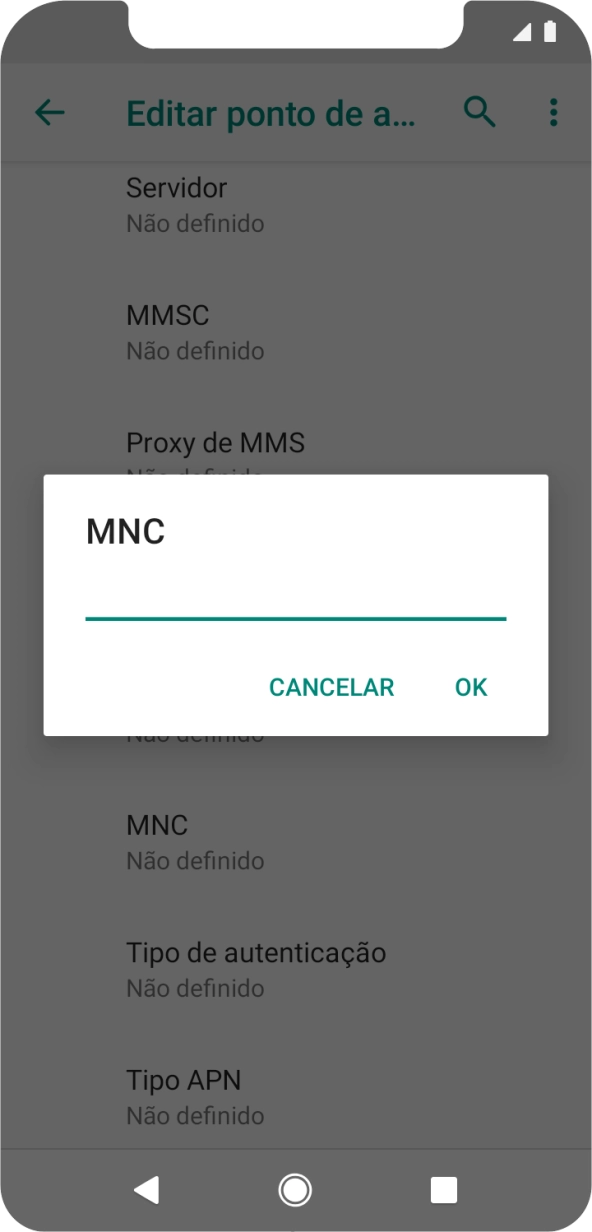This screenshot has width=592, height=1232.
Task: Confirm the MNC value with OK
Action: tap(471, 687)
